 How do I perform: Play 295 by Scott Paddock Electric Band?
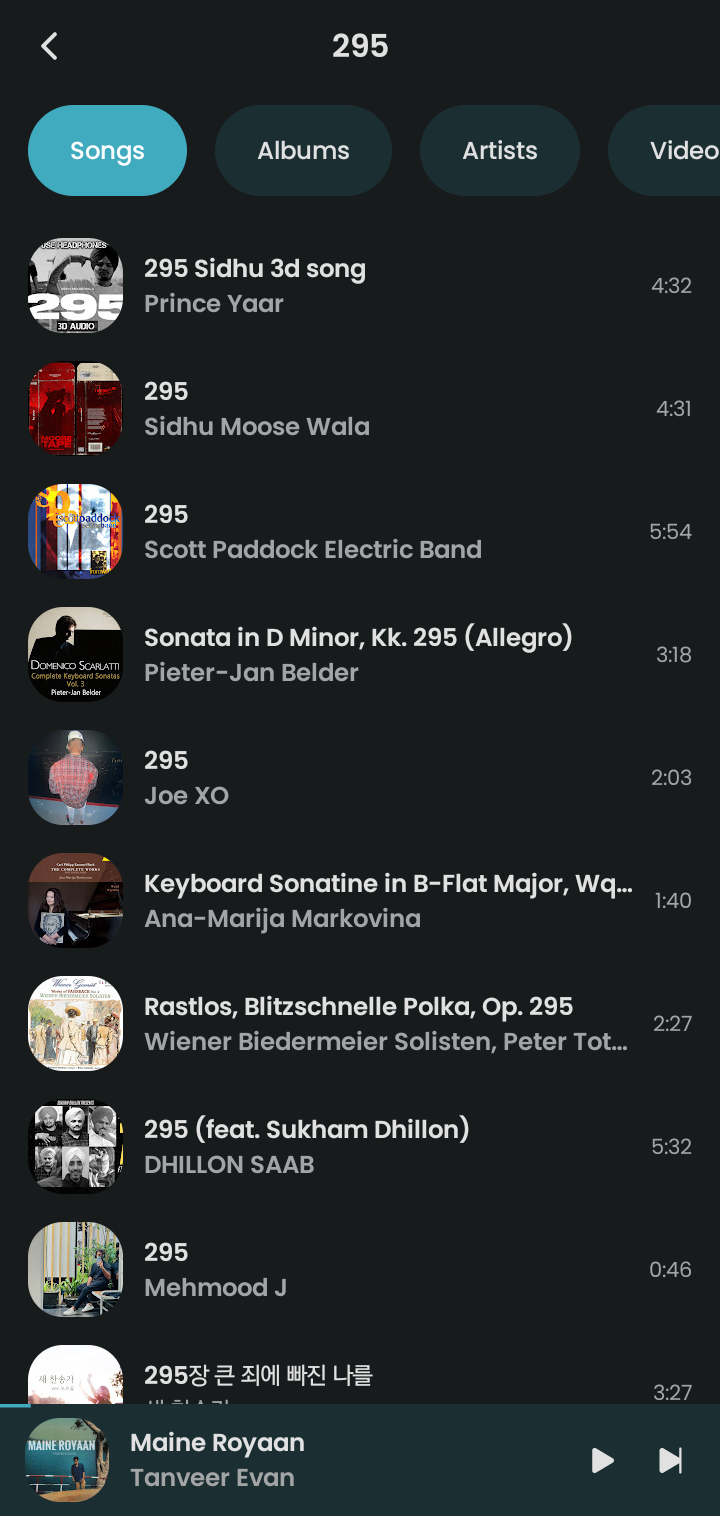coord(360,532)
